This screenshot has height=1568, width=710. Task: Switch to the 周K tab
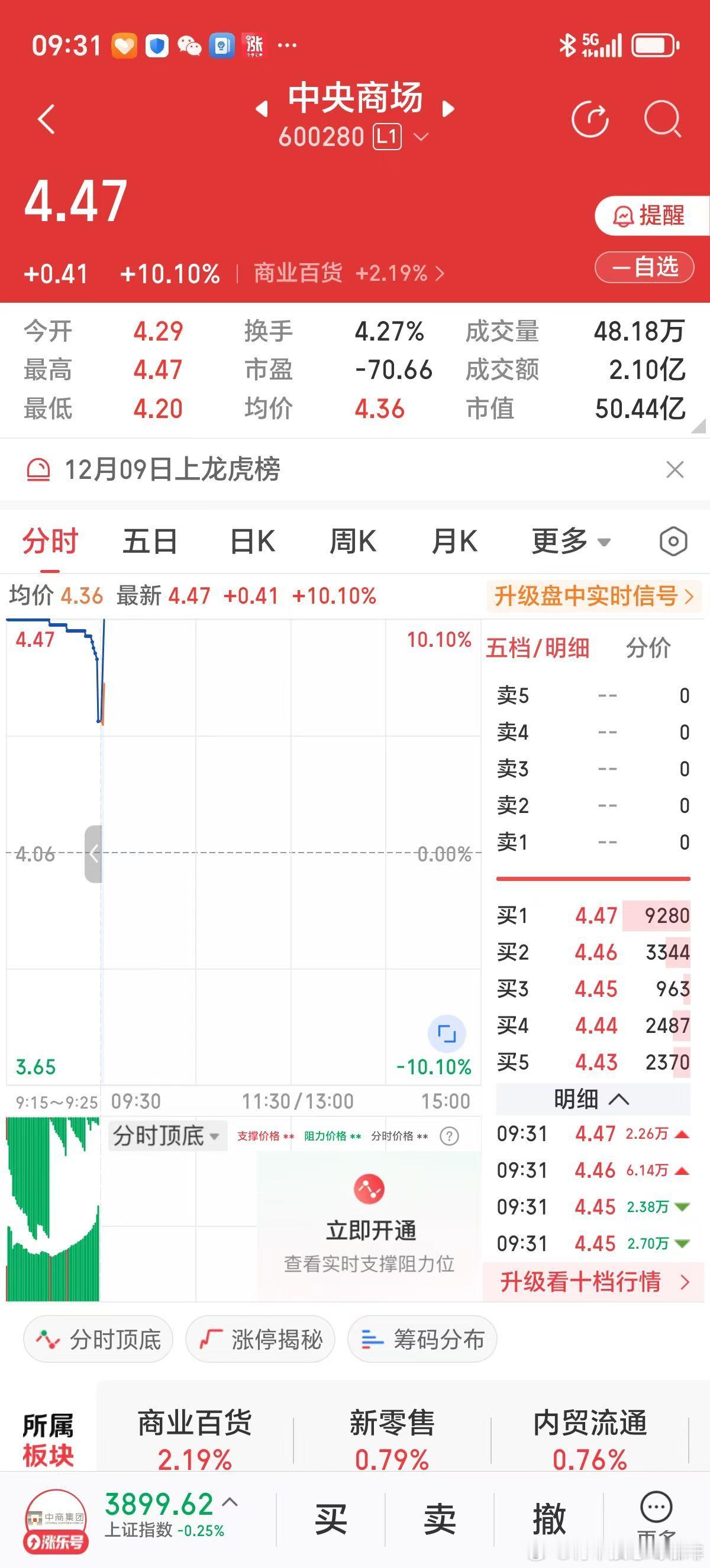(x=351, y=540)
